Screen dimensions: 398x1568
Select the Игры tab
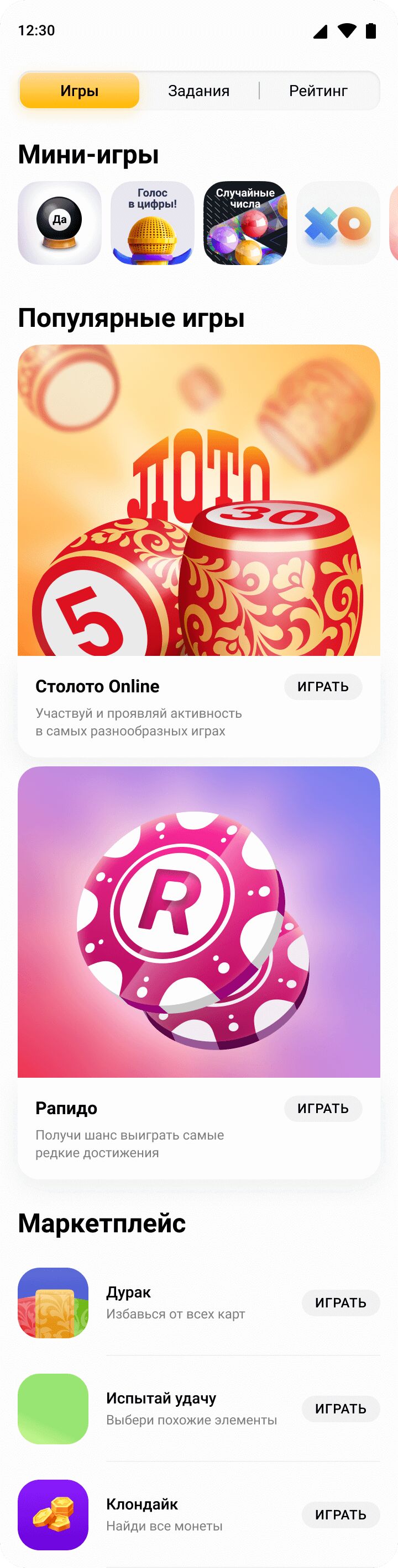(79, 91)
